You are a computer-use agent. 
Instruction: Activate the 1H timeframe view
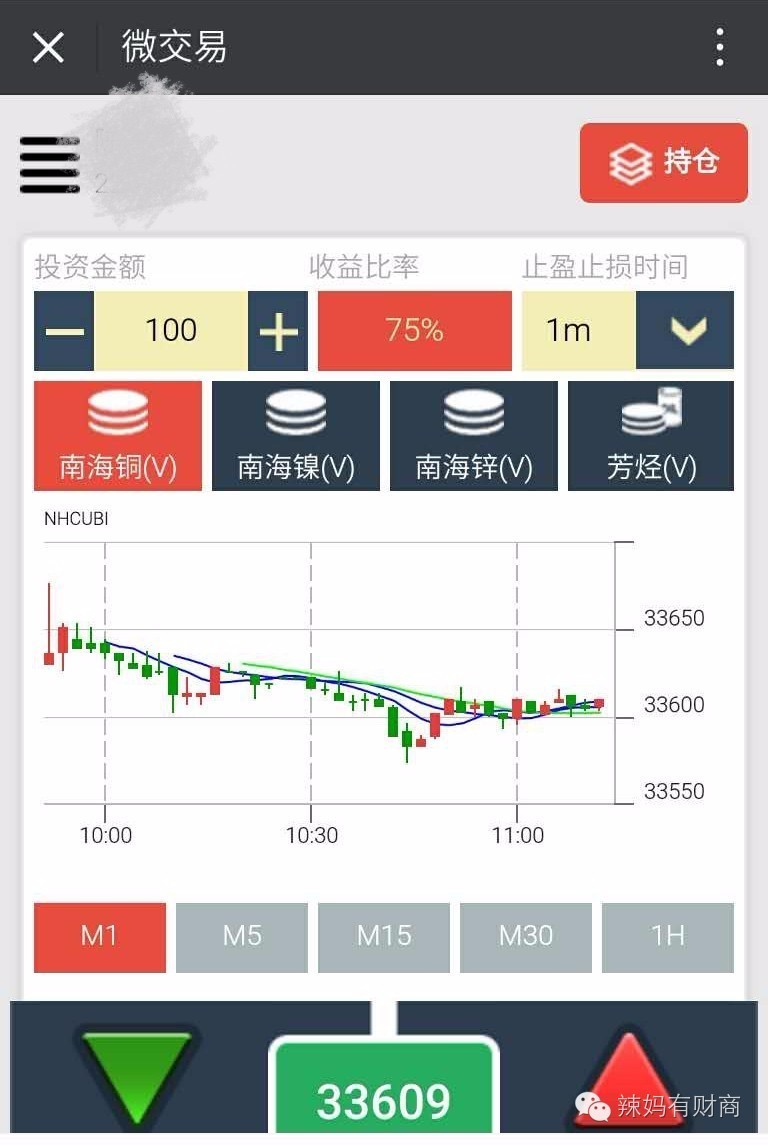pyautogui.click(x=668, y=937)
